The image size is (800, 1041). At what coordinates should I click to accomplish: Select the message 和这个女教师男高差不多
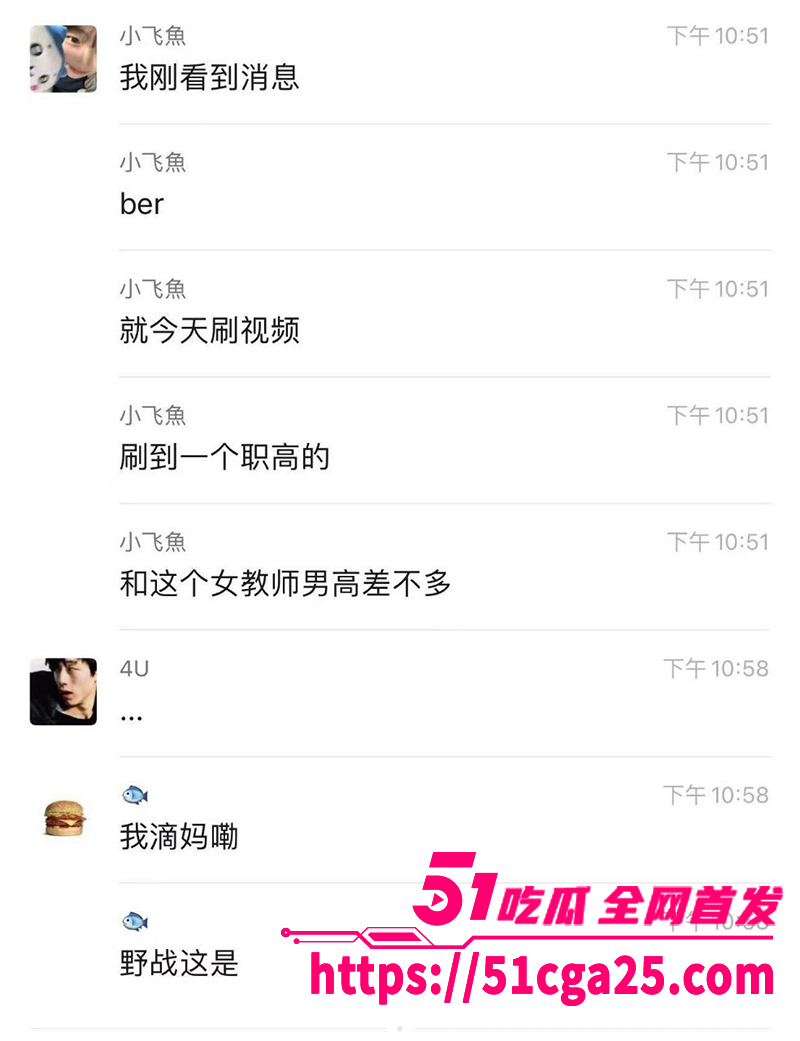(285, 585)
